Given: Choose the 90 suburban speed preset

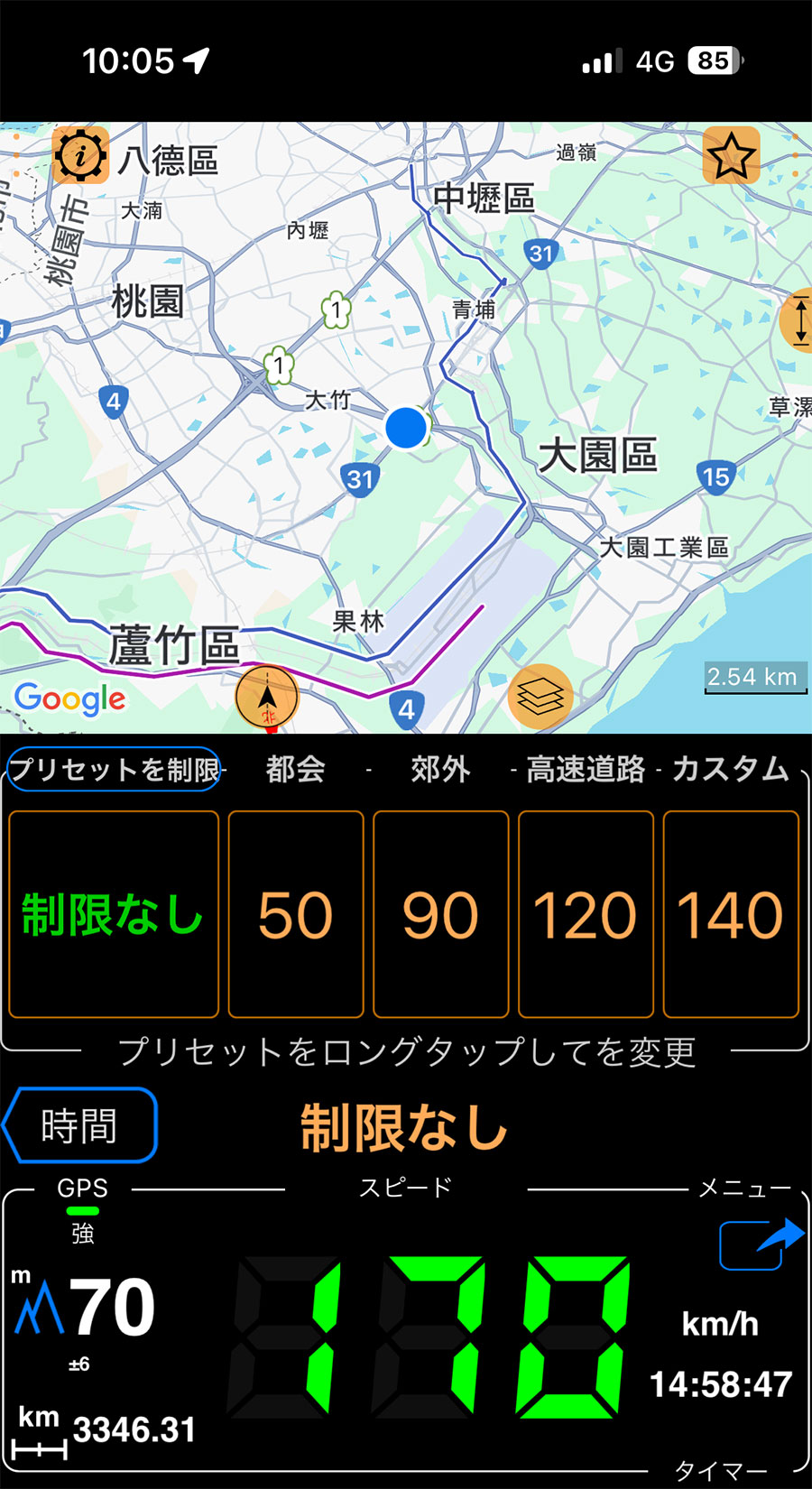Looking at the screenshot, I should [440, 914].
